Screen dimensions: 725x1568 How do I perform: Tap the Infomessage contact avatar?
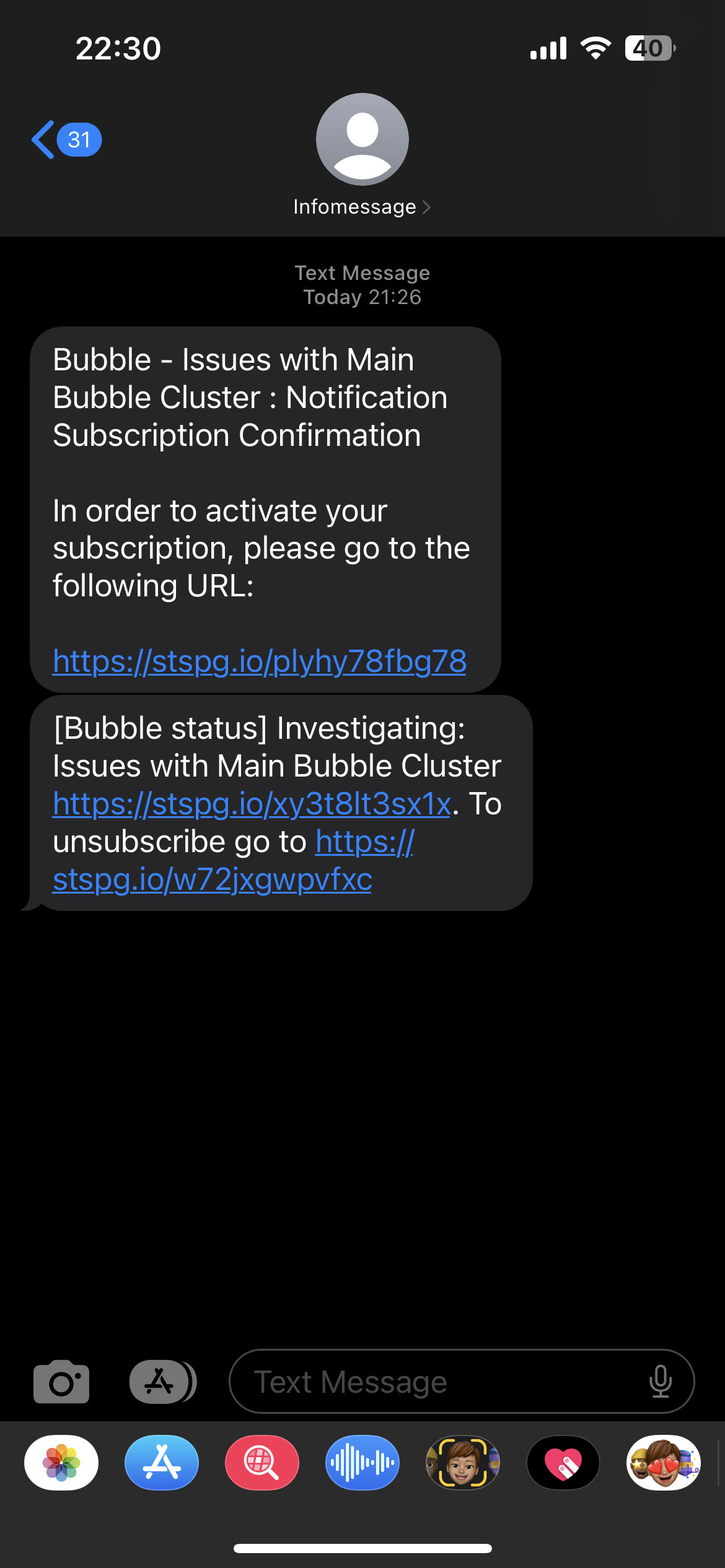coord(362,139)
